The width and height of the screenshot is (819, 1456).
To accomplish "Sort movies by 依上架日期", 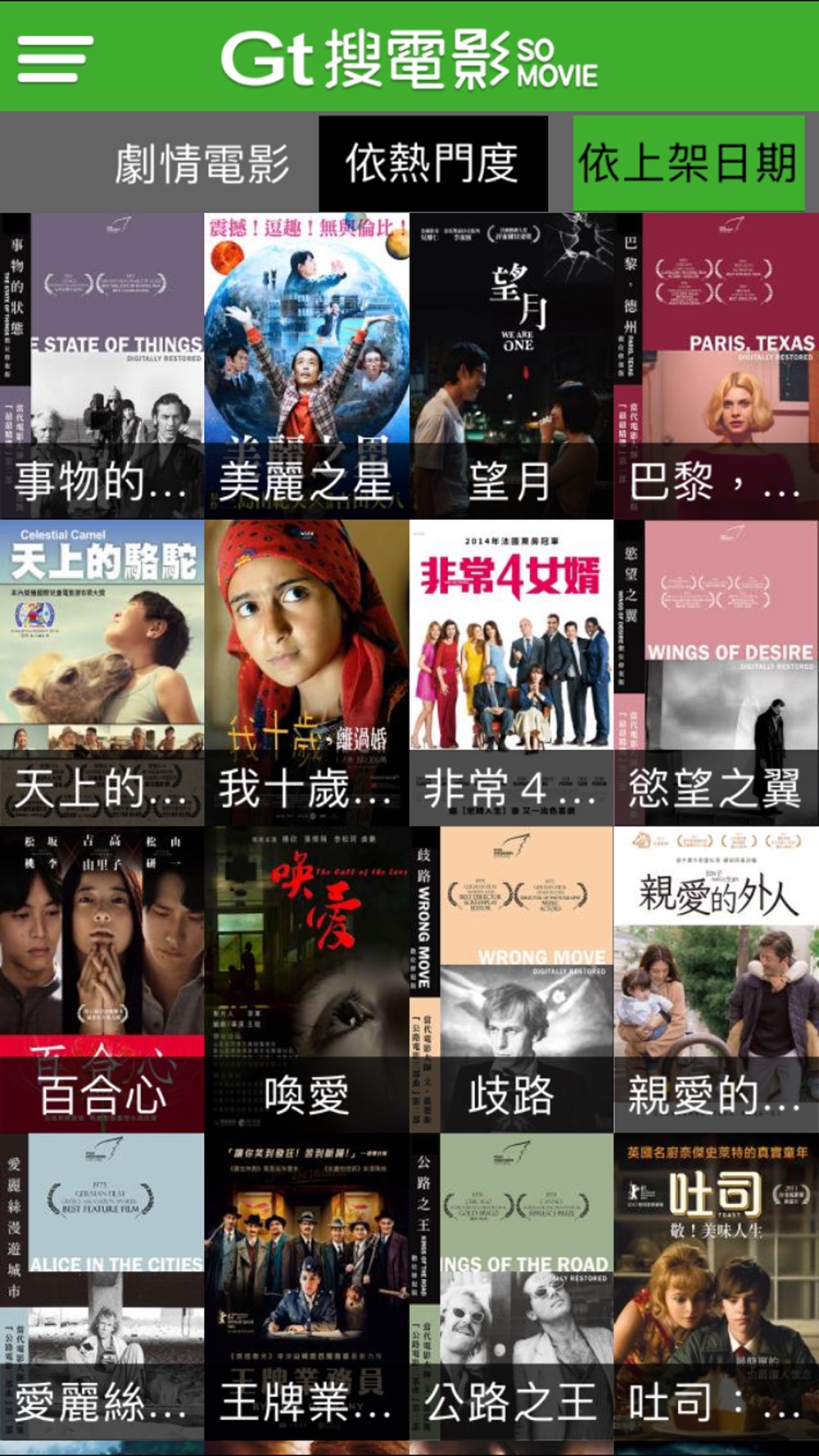I will (x=688, y=164).
